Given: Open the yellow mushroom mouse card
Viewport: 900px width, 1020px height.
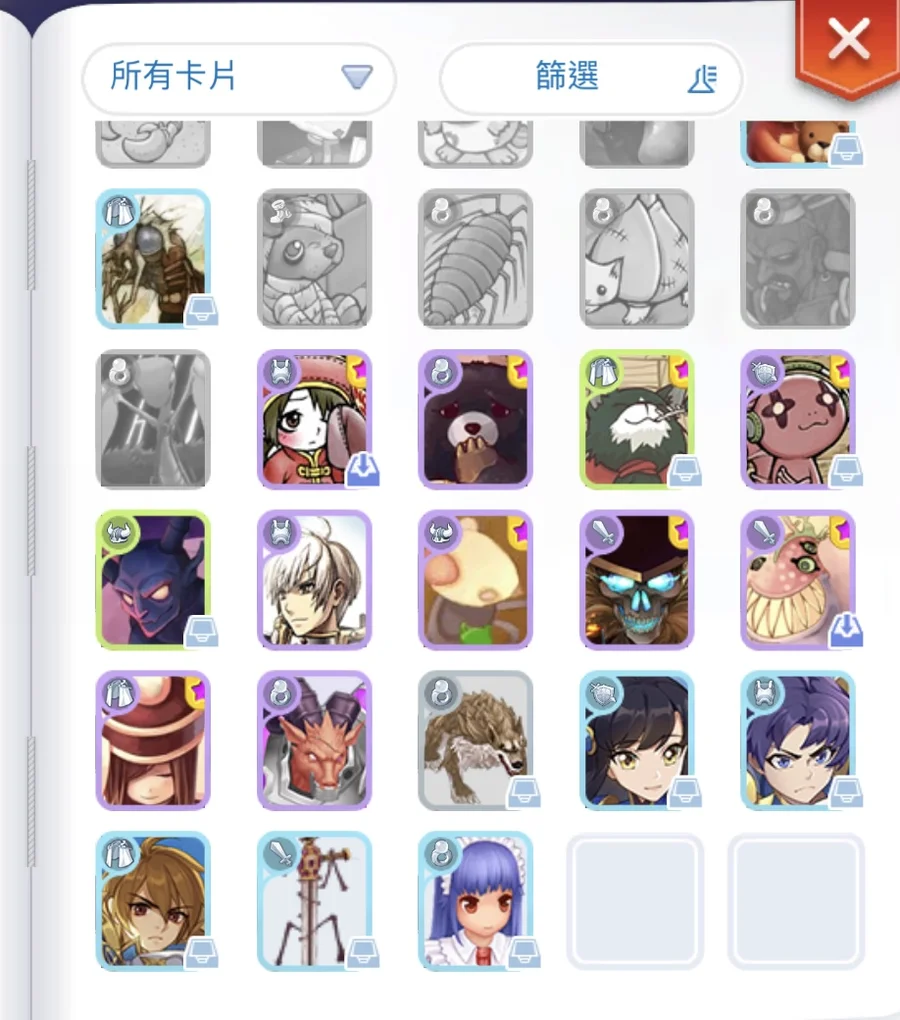Looking at the screenshot, I should point(475,580).
